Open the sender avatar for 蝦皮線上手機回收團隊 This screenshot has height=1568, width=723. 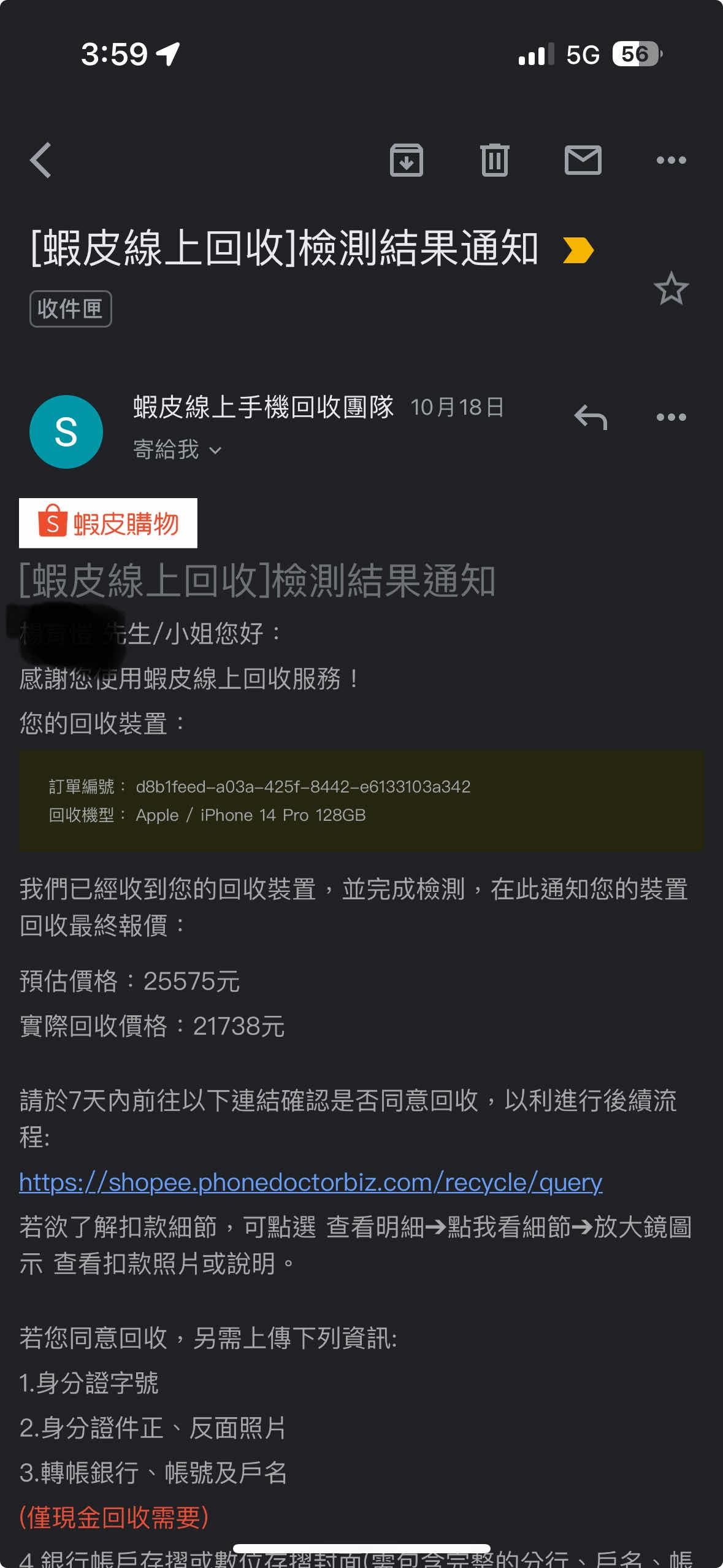tap(66, 432)
